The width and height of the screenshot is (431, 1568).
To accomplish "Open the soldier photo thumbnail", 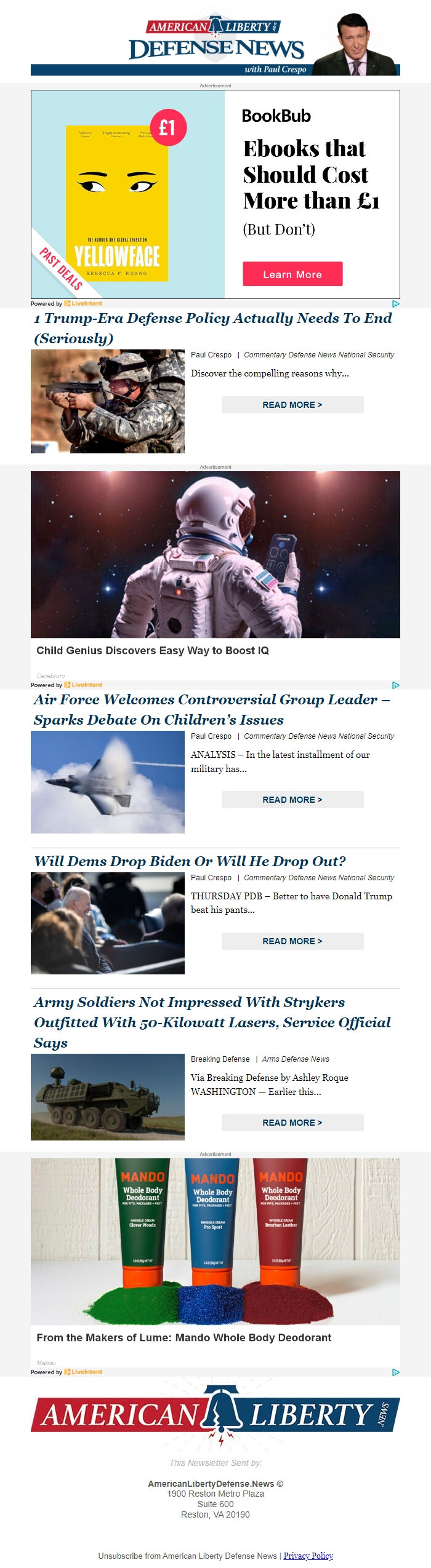I will pos(108,401).
